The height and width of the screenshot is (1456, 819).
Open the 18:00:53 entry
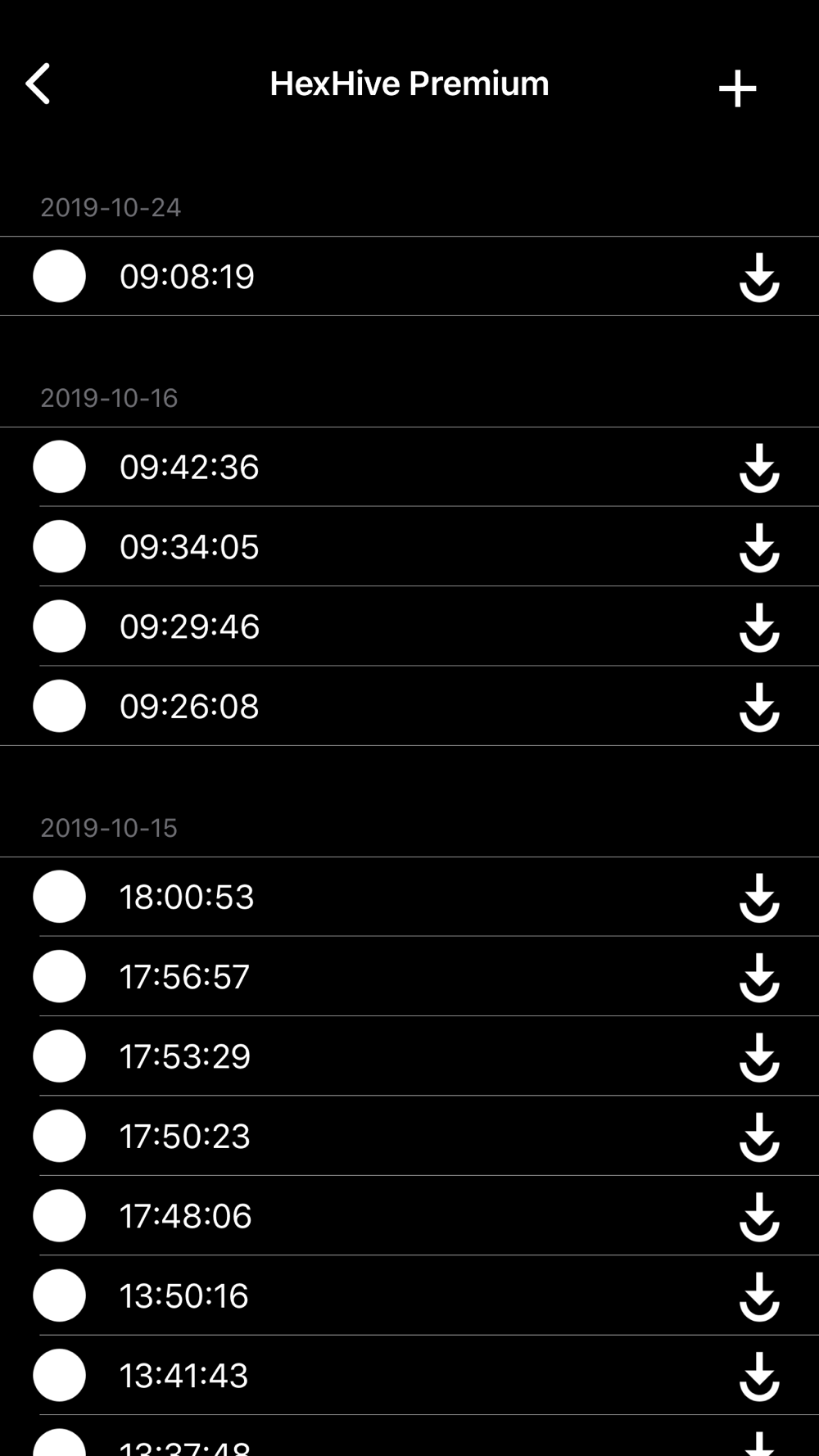click(x=409, y=897)
